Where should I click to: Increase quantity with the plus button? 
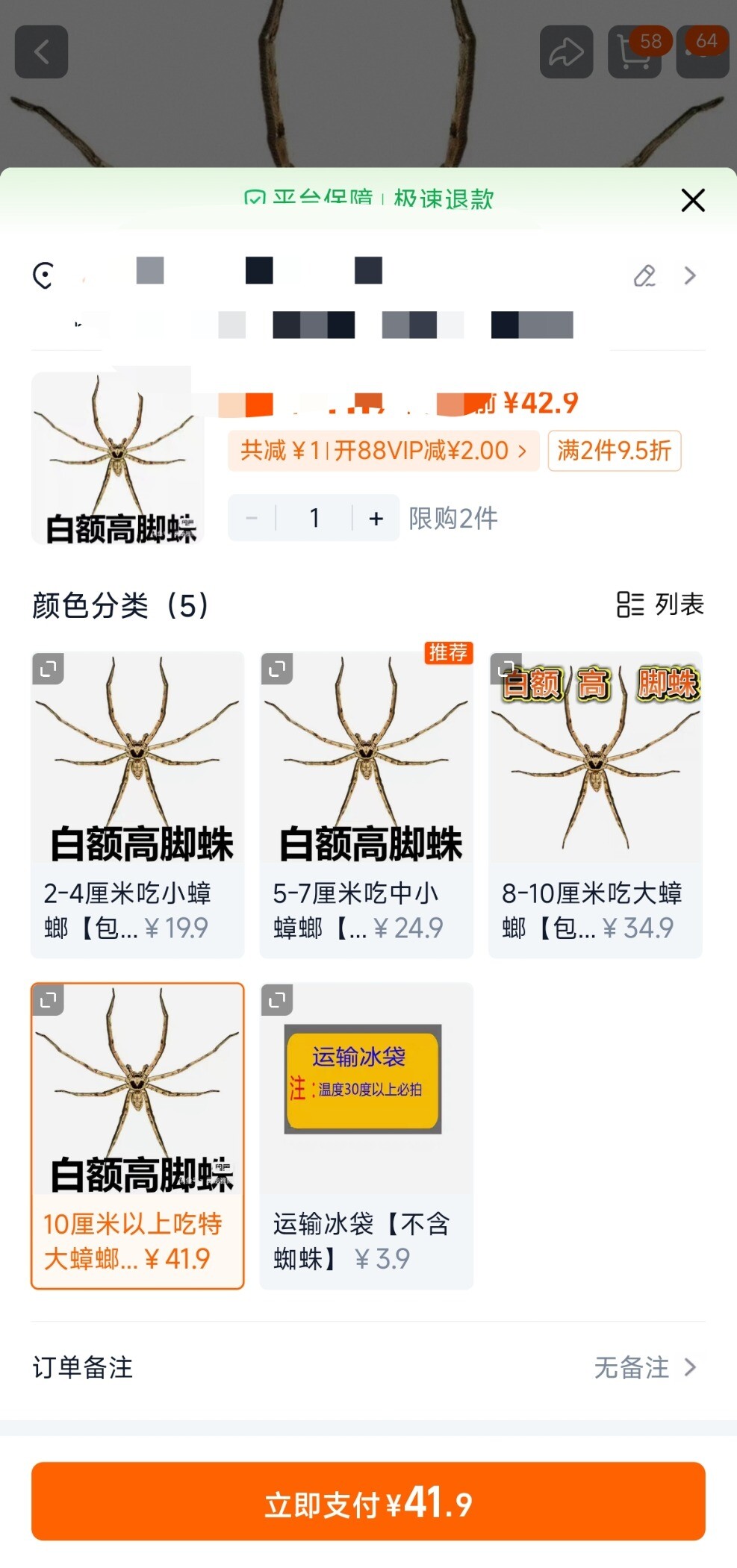click(376, 518)
